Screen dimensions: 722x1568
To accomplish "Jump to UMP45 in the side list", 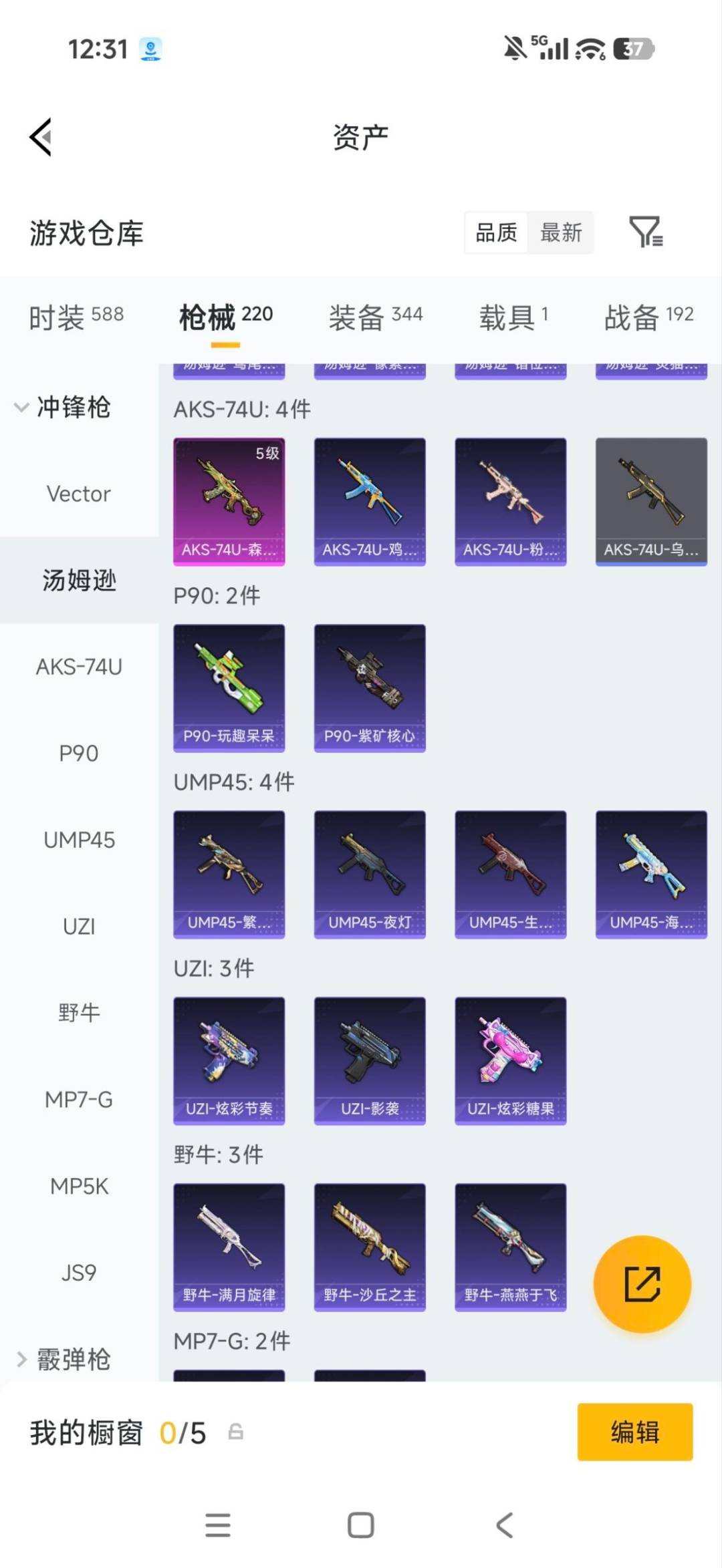I will click(79, 840).
